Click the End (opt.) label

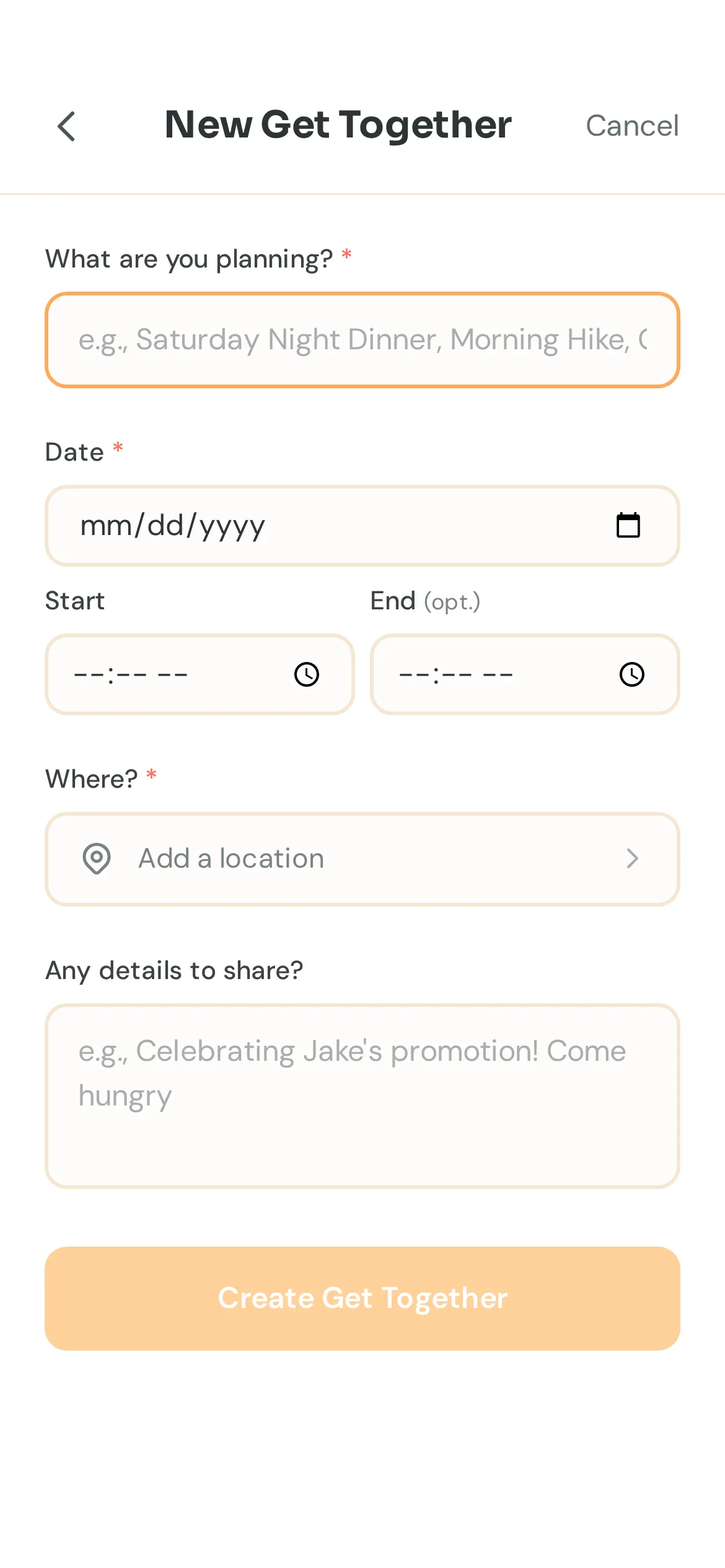[x=425, y=600]
